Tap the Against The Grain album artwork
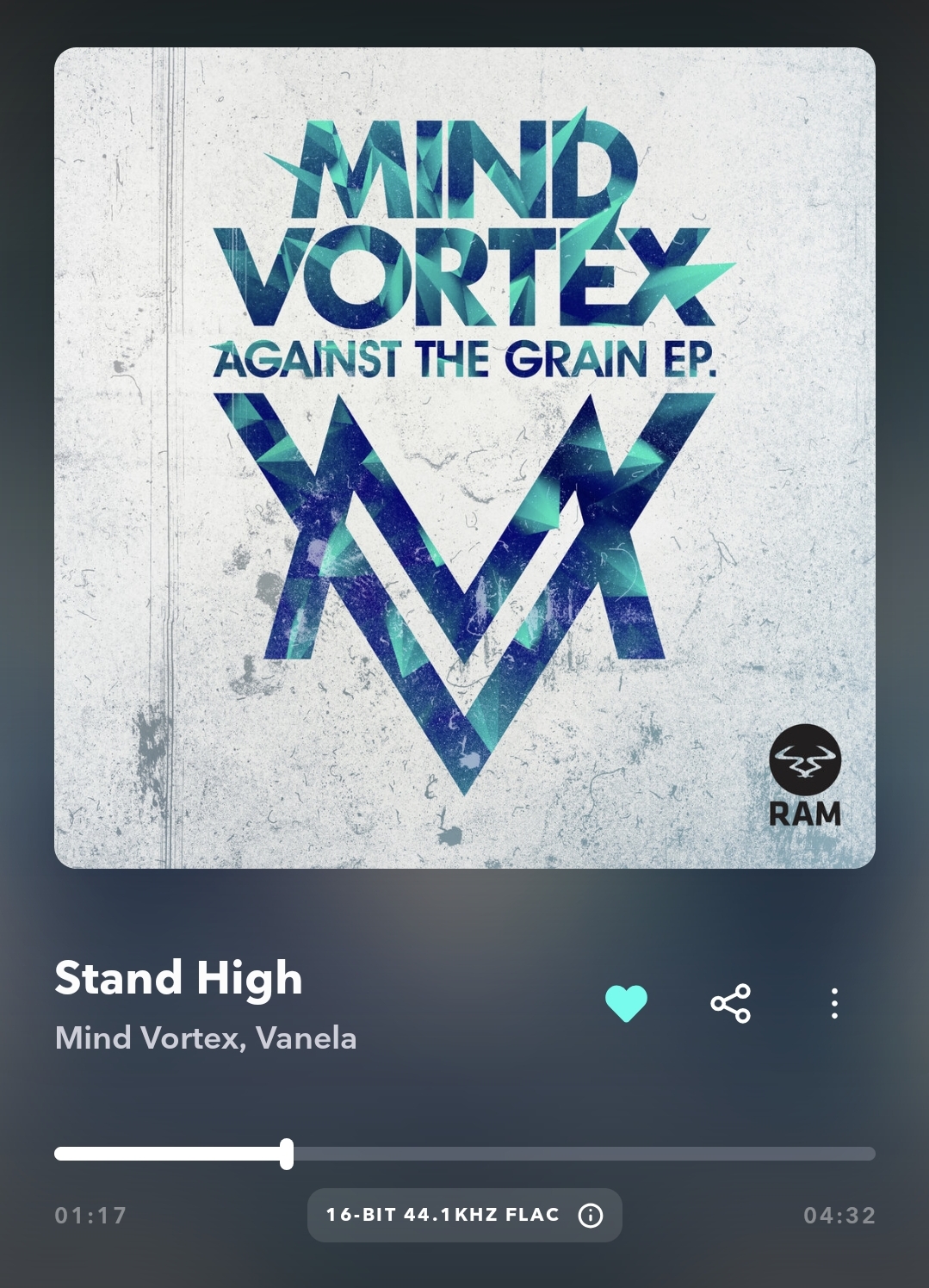The width and height of the screenshot is (929, 1288). 464,457
